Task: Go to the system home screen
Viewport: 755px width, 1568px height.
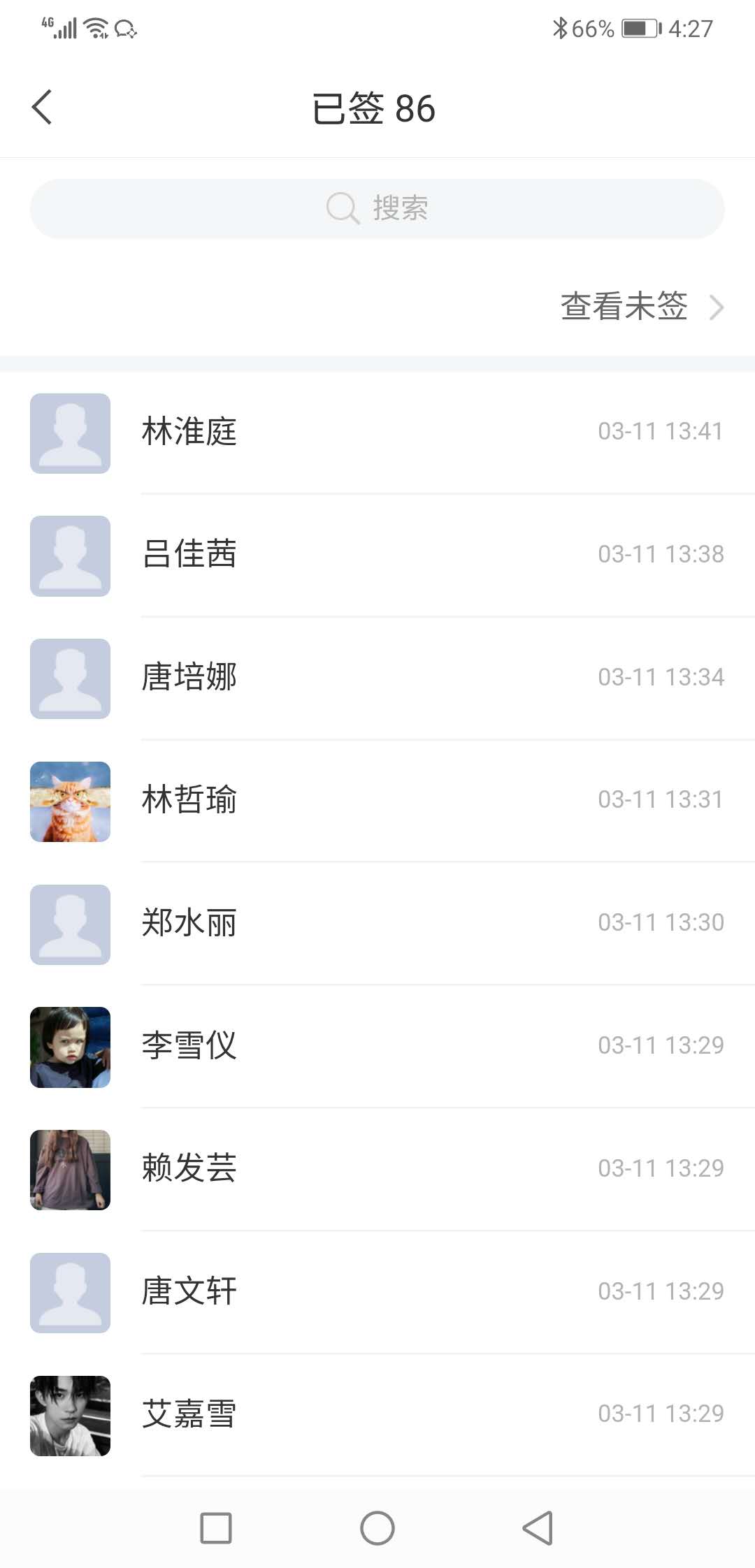Action: click(377, 1527)
